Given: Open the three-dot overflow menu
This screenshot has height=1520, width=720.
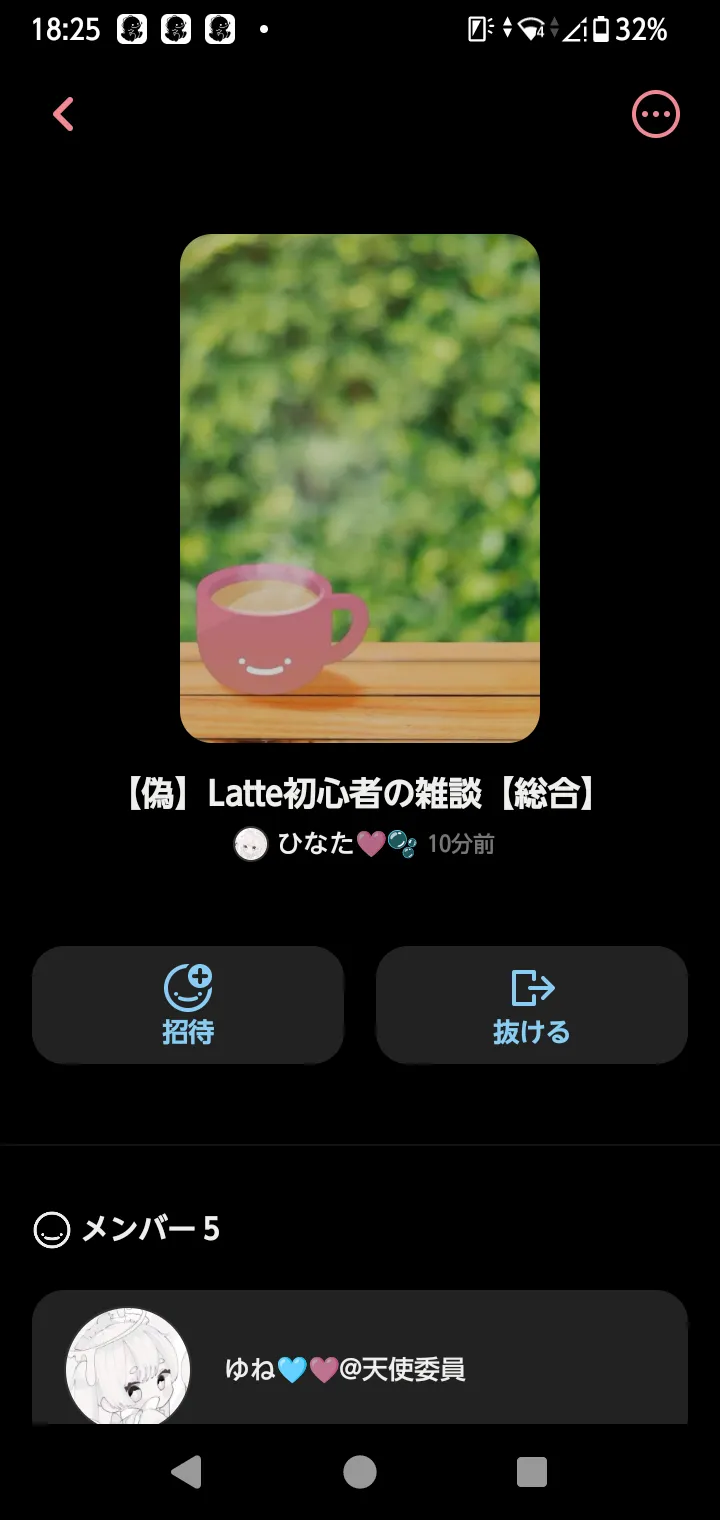Looking at the screenshot, I should tap(655, 115).
